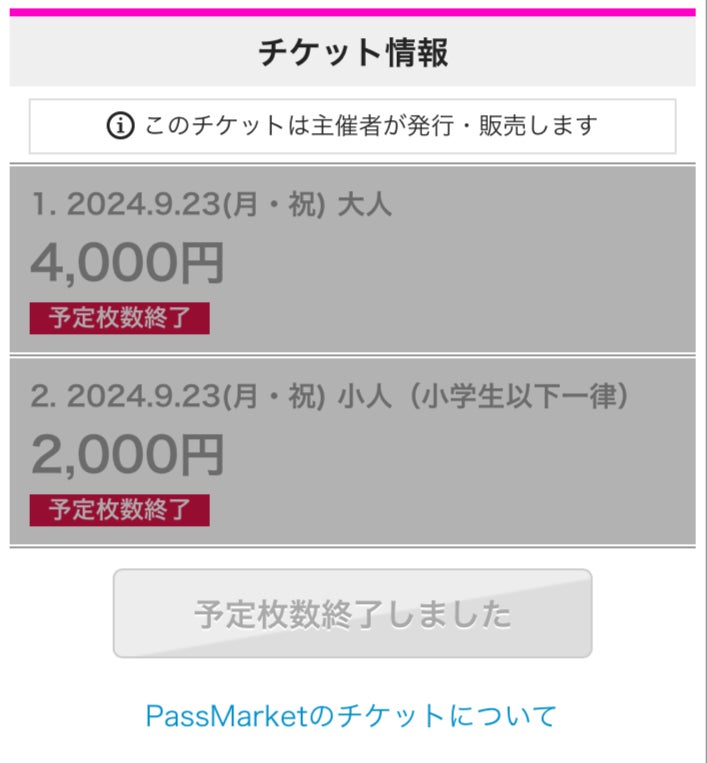Select the 小人 2,000円 ticket row
Image resolution: width=707 pixels, height=763 pixels.
click(x=353, y=452)
